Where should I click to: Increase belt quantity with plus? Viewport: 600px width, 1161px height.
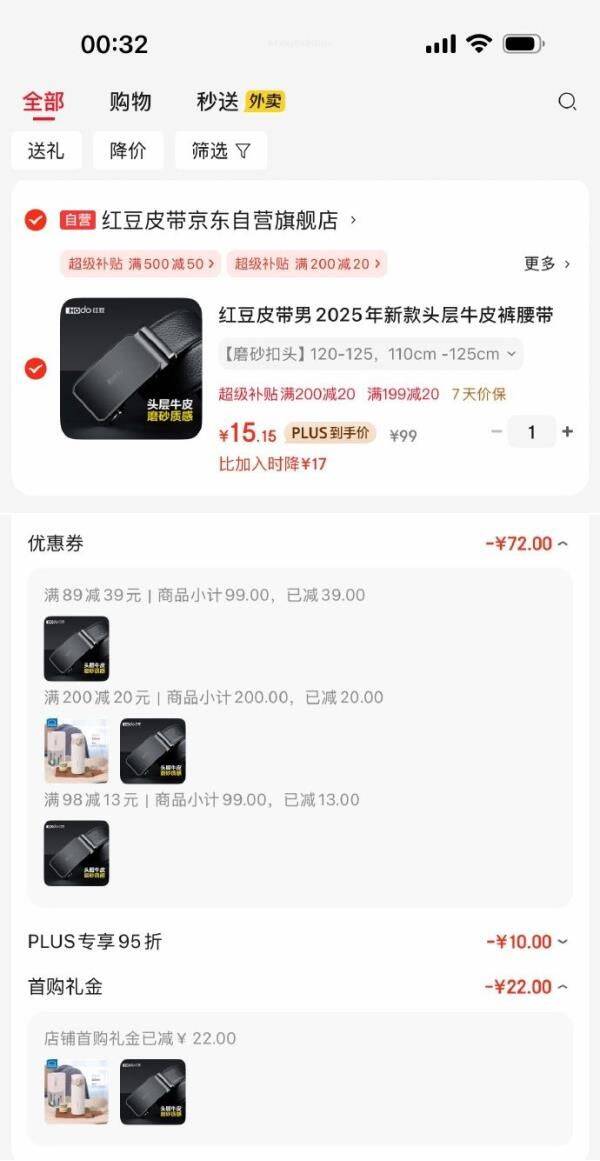[x=568, y=432]
